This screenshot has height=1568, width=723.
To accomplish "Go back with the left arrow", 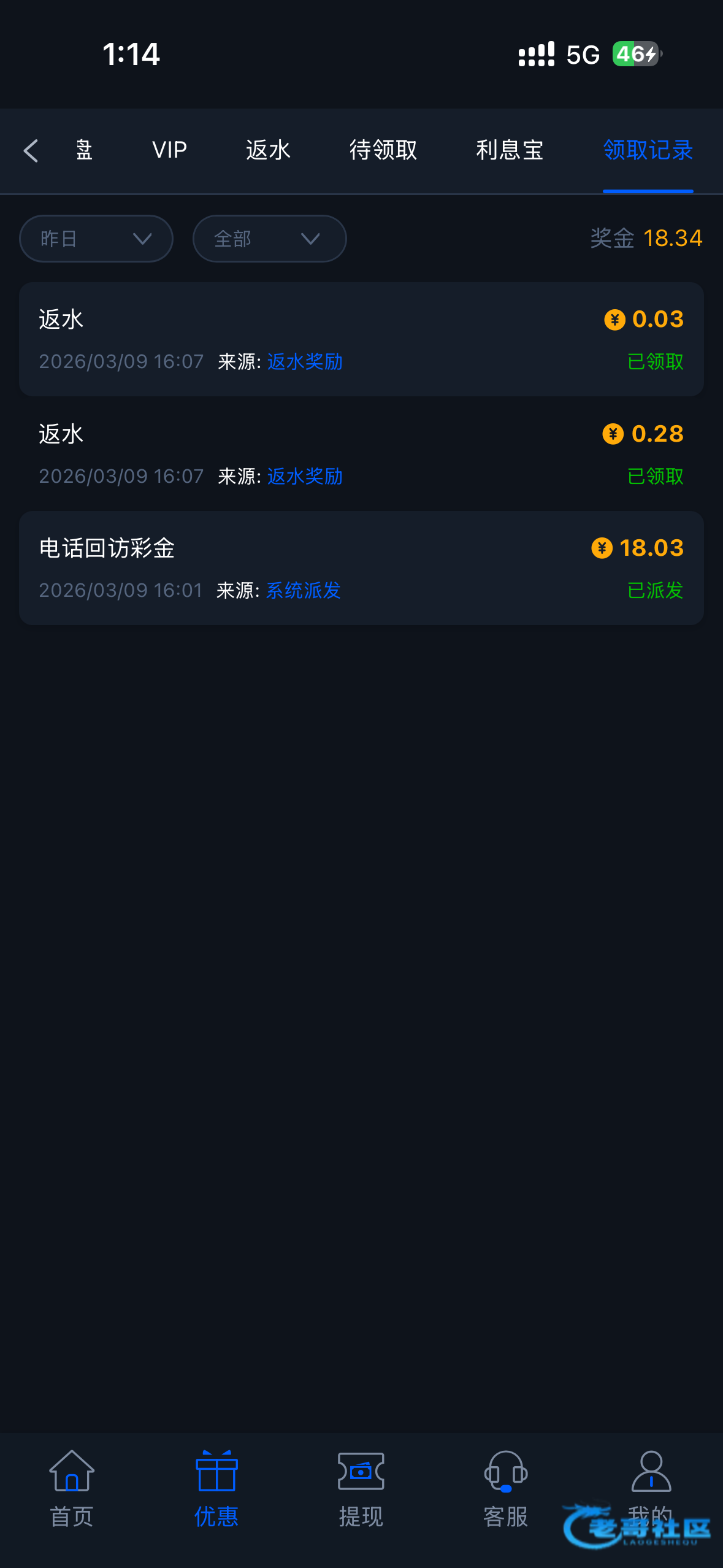I will click(x=31, y=150).
